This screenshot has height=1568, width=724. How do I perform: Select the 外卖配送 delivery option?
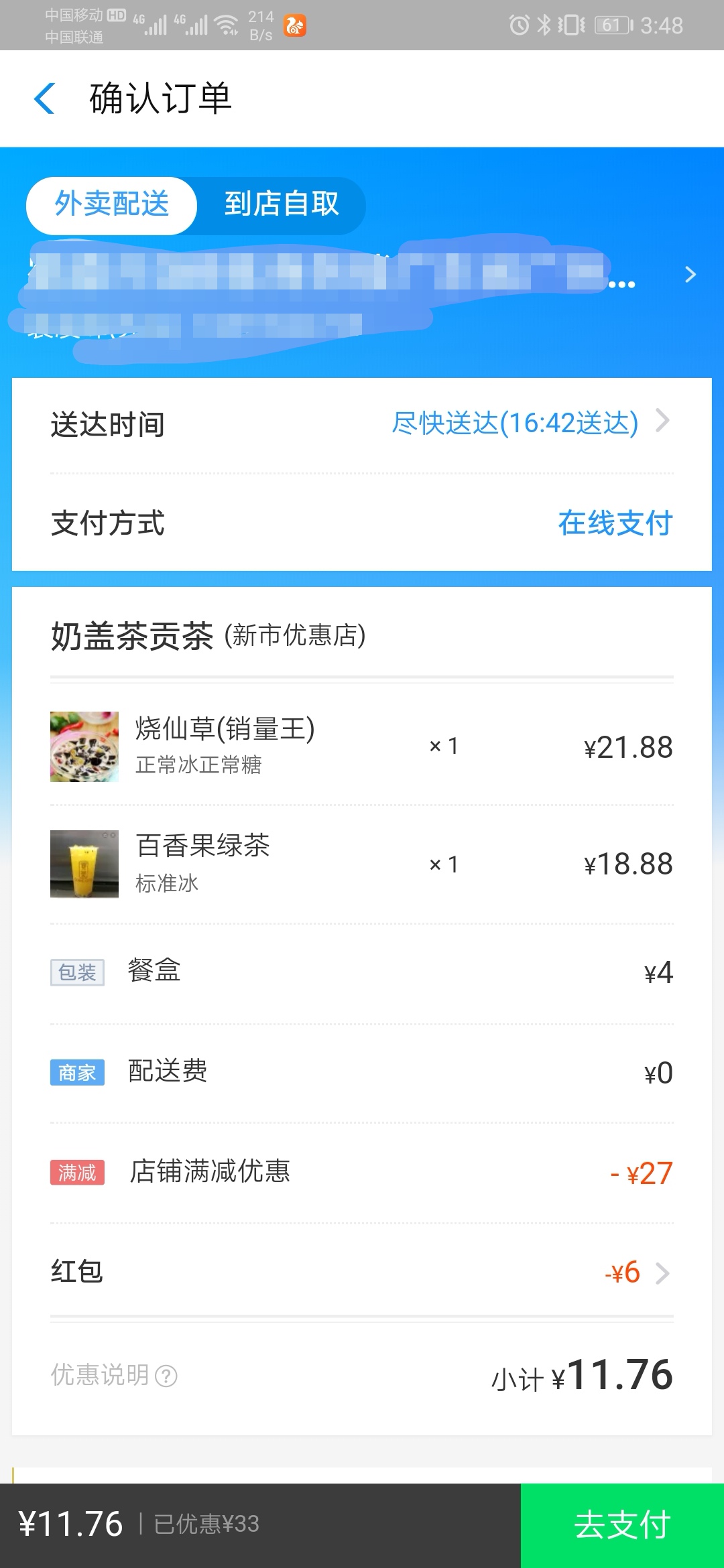[x=111, y=205]
